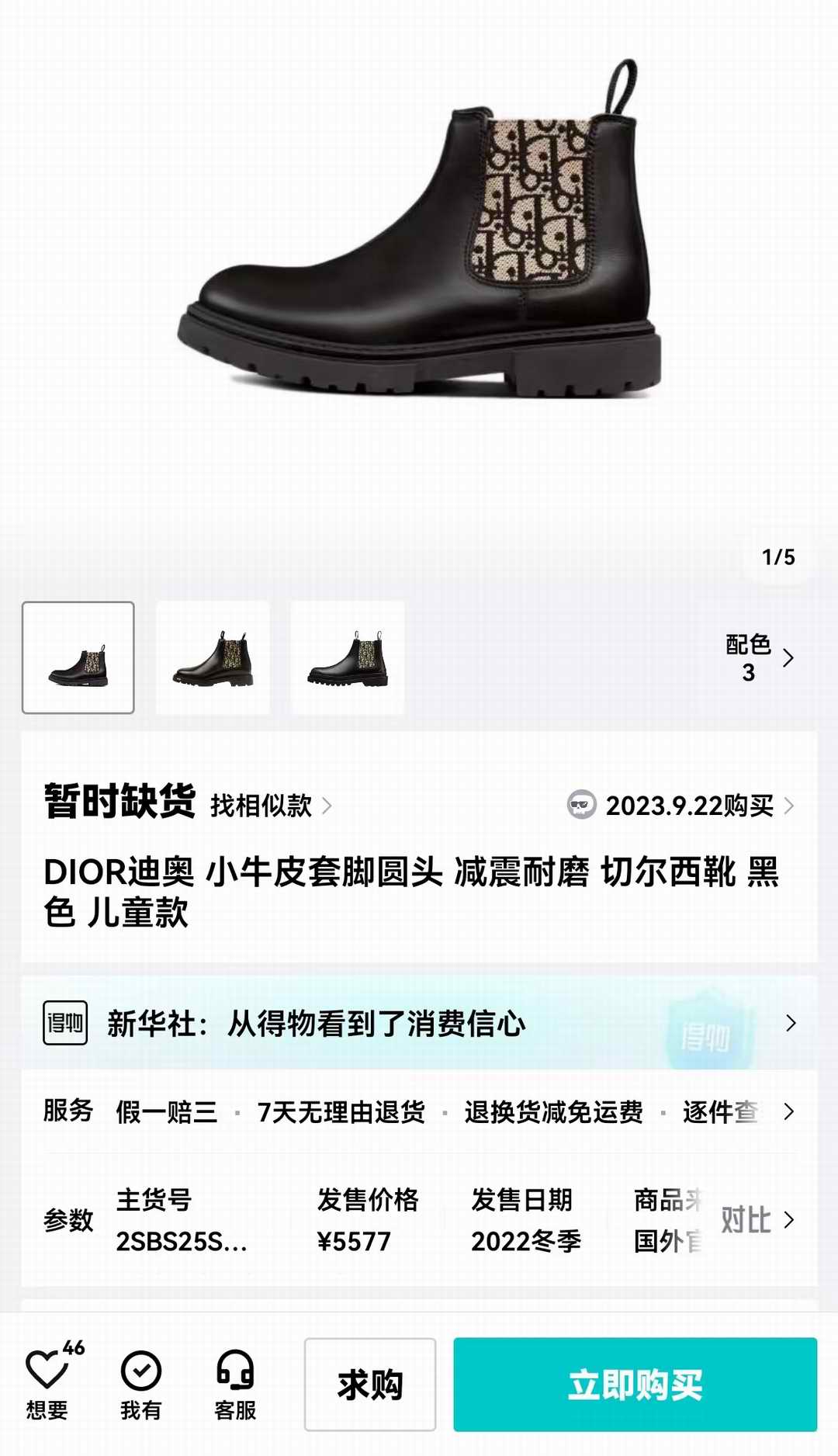Viewport: 838px width, 1456px height.
Task: View the main Dior boot image
Action: pos(419,233)
